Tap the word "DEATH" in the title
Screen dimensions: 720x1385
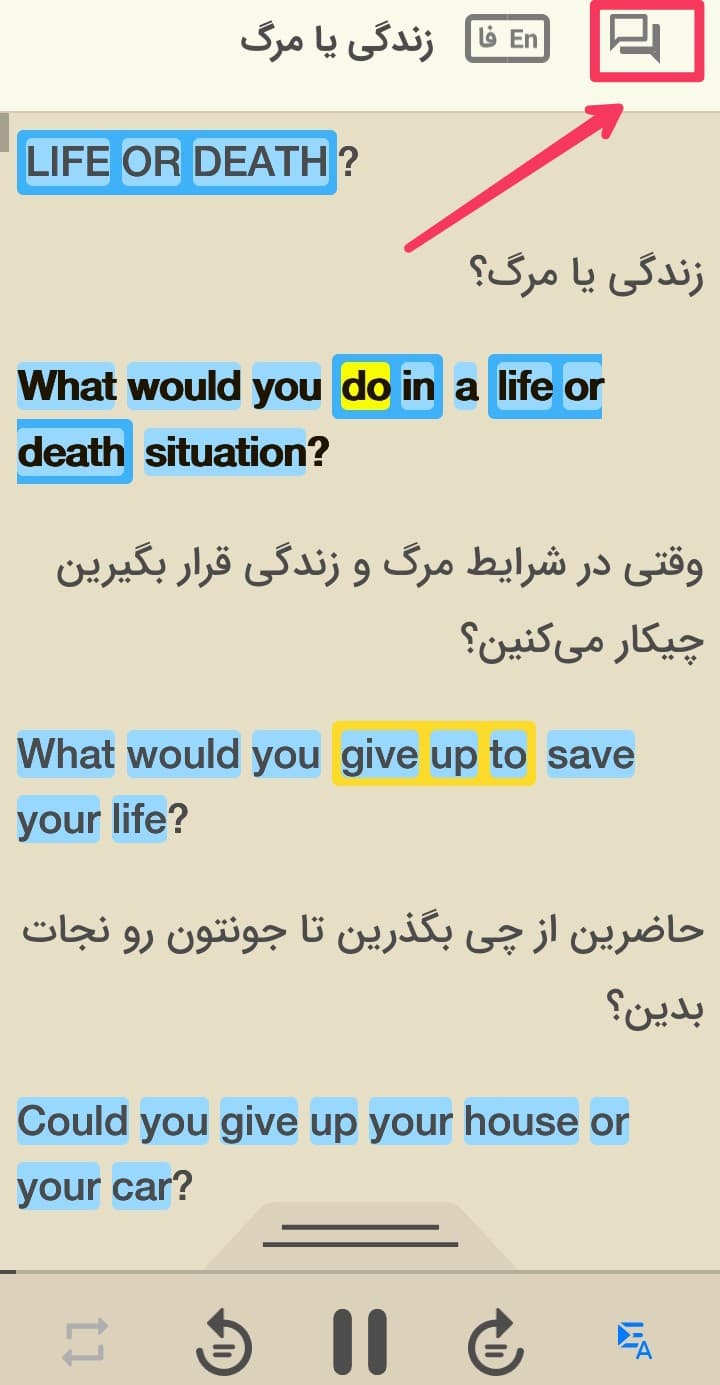[261, 162]
